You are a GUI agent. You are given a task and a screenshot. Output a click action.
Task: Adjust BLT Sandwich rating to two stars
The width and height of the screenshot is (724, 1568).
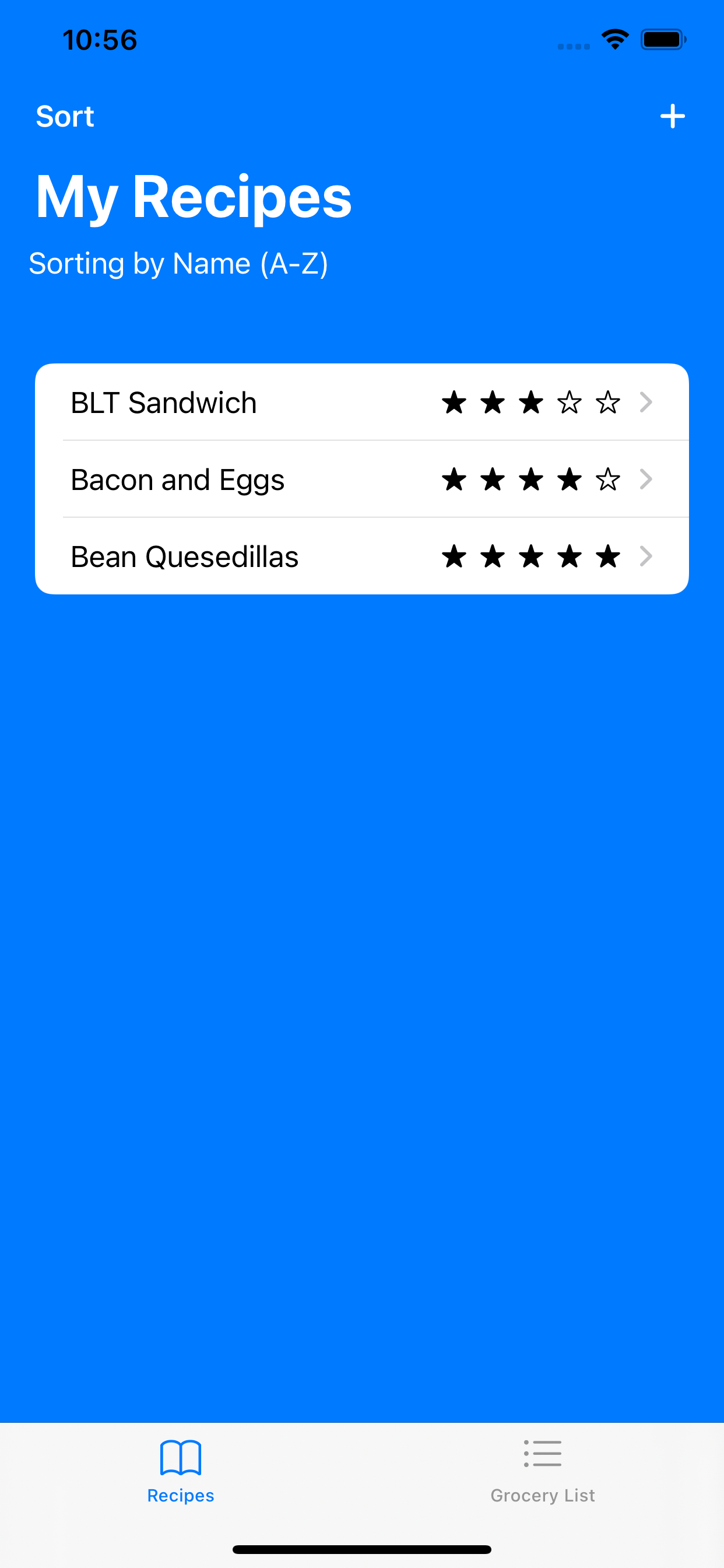click(x=494, y=402)
